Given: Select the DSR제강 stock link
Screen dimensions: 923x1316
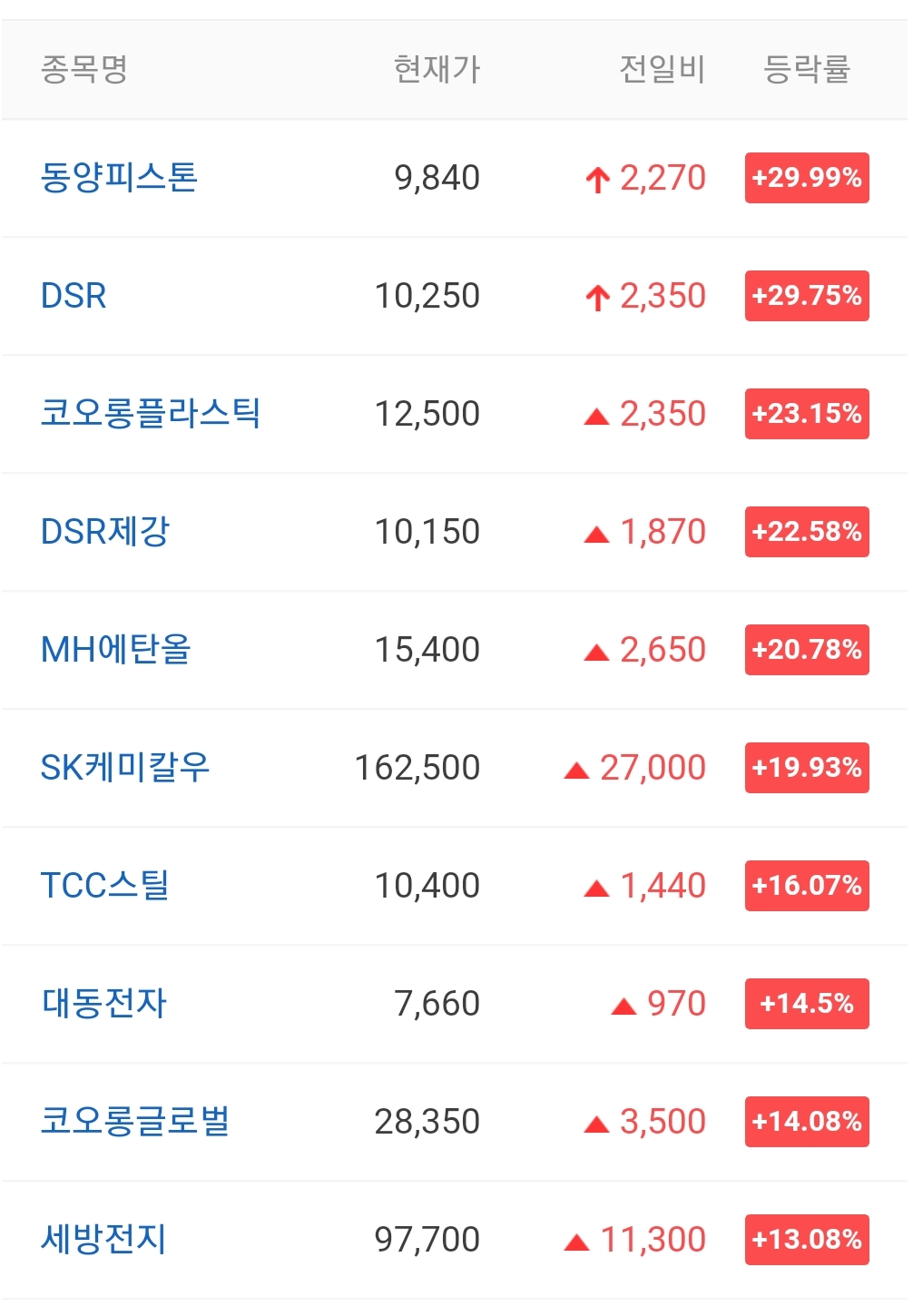Looking at the screenshot, I should 105,532.
